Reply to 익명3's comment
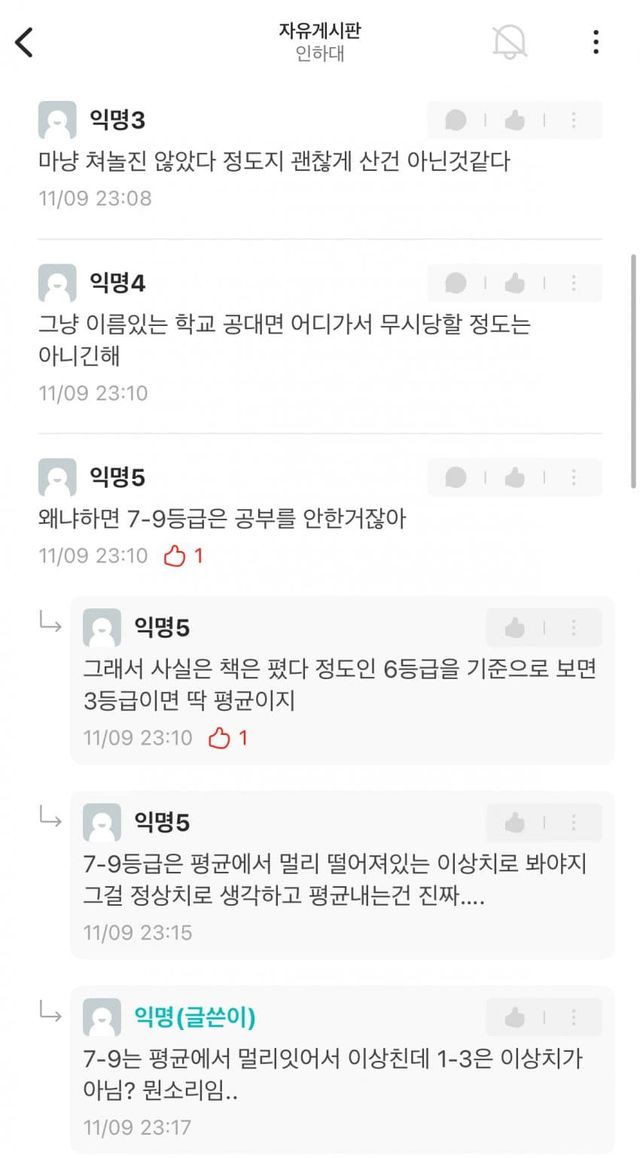Screen dimensions: 640x1158 pyautogui.click(x=456, y=121)
